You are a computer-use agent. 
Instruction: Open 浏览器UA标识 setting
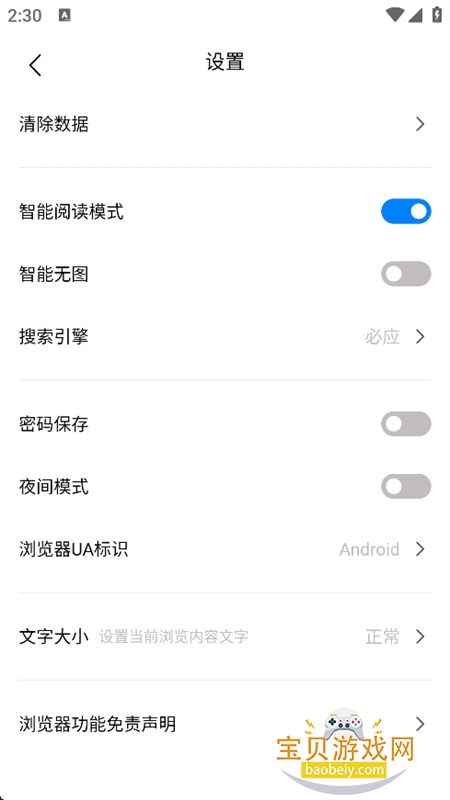225,549
